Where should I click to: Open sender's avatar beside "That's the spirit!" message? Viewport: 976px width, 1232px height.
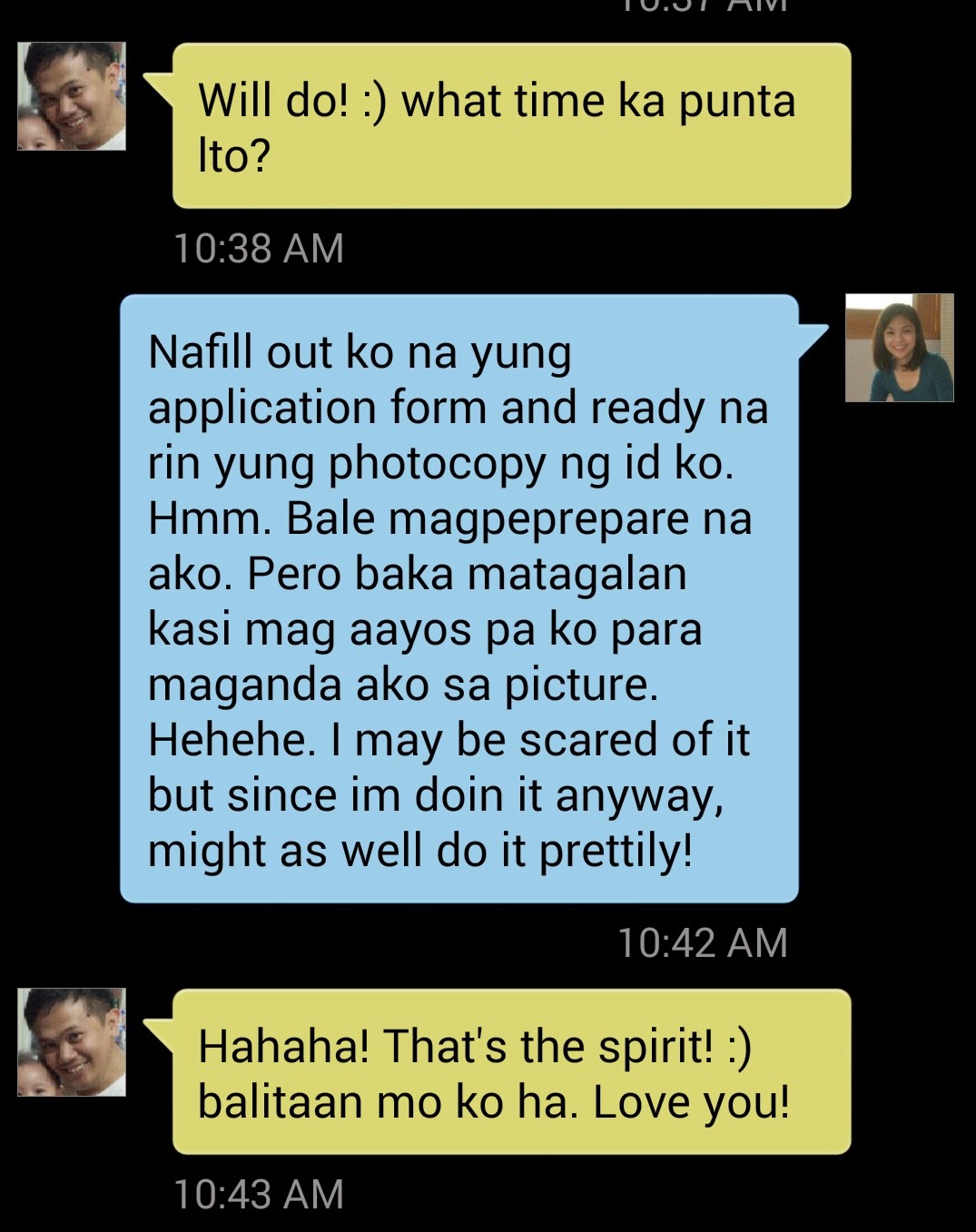click(72, 1041)
